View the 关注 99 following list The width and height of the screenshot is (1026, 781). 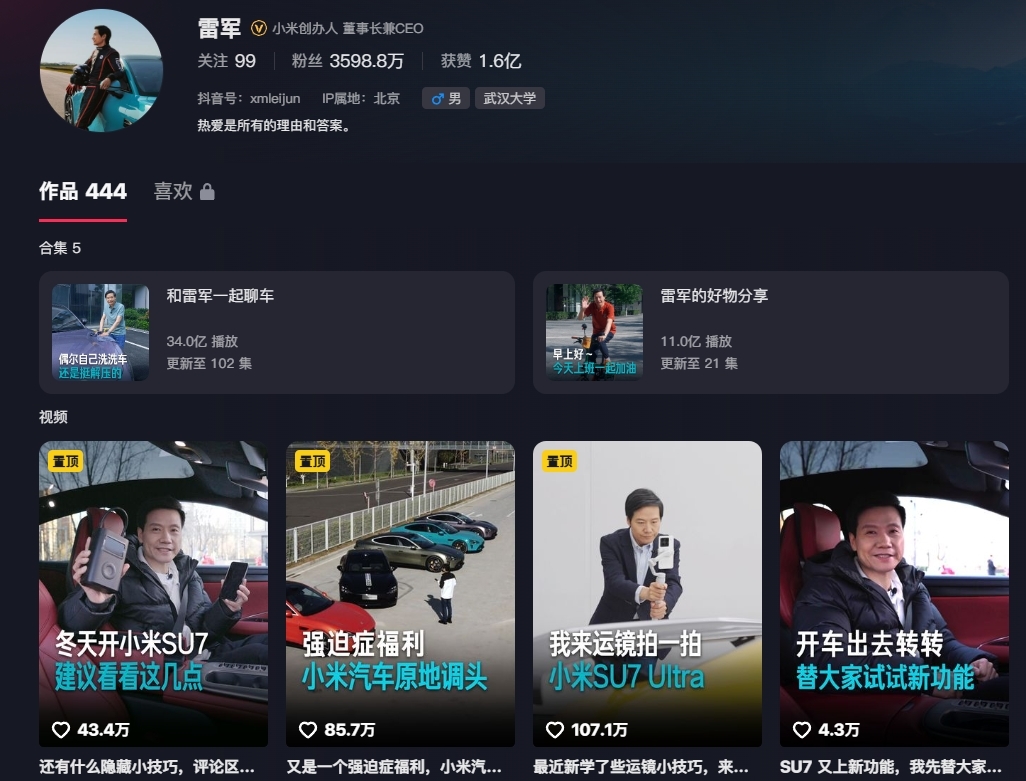[x=227, y=61]
